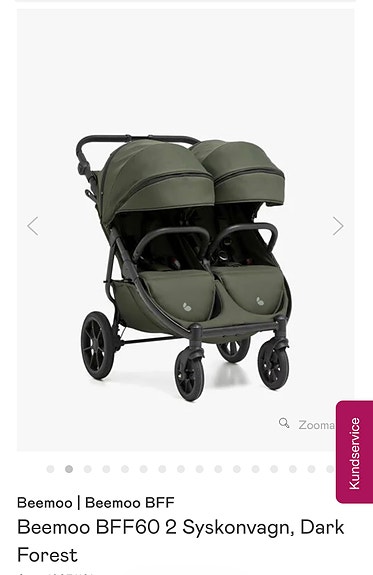
Task: Tap the Zooma magnifier button
Action: [307, 424]
